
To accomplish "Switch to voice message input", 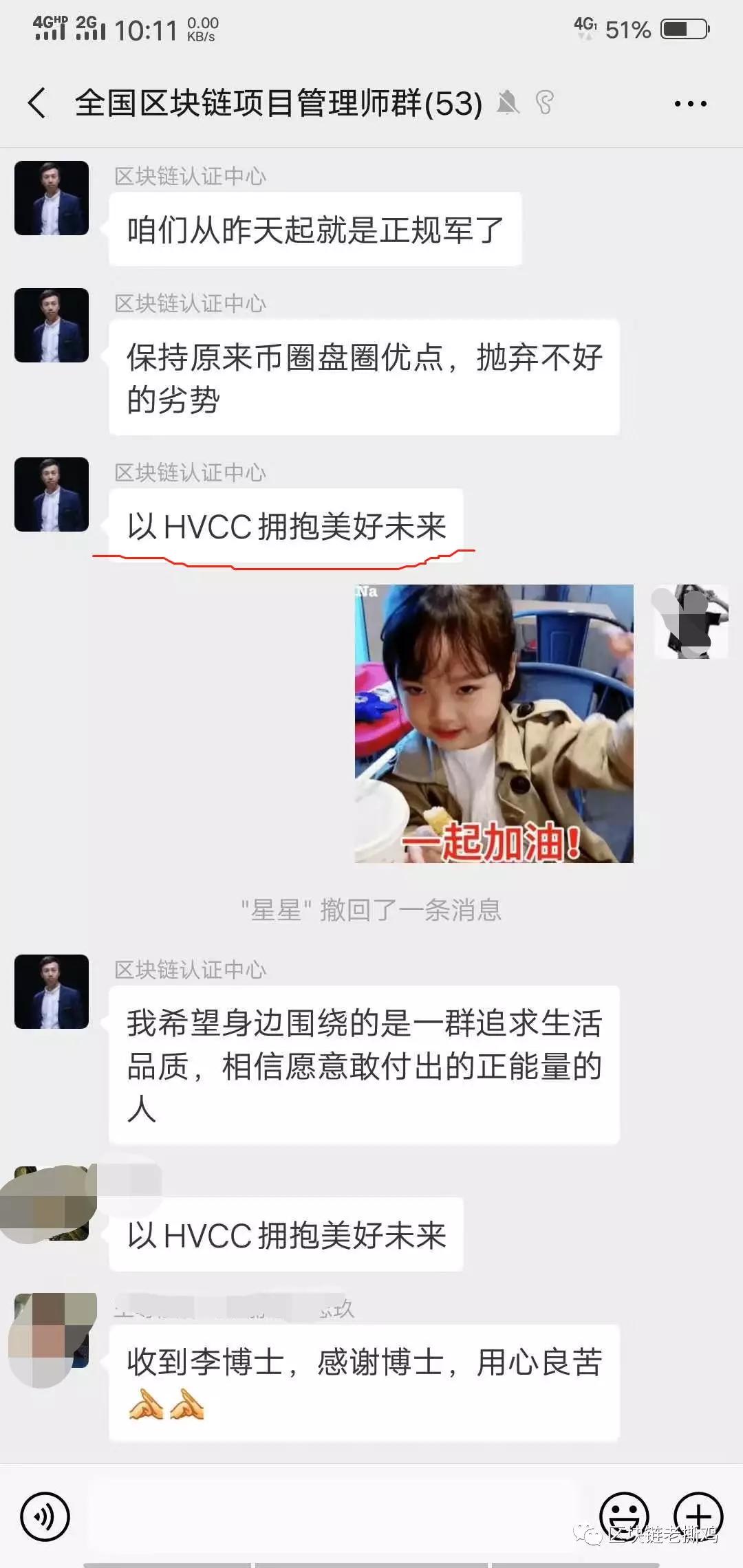I will 45,1516.
